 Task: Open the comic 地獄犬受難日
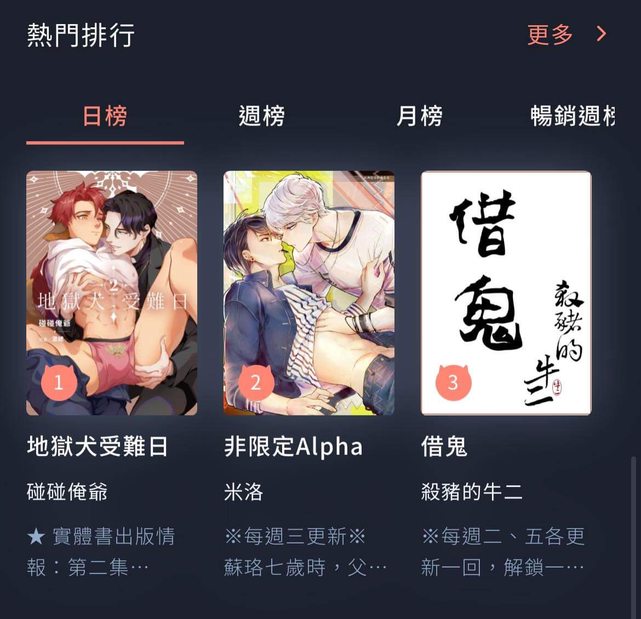pos(112,293)
